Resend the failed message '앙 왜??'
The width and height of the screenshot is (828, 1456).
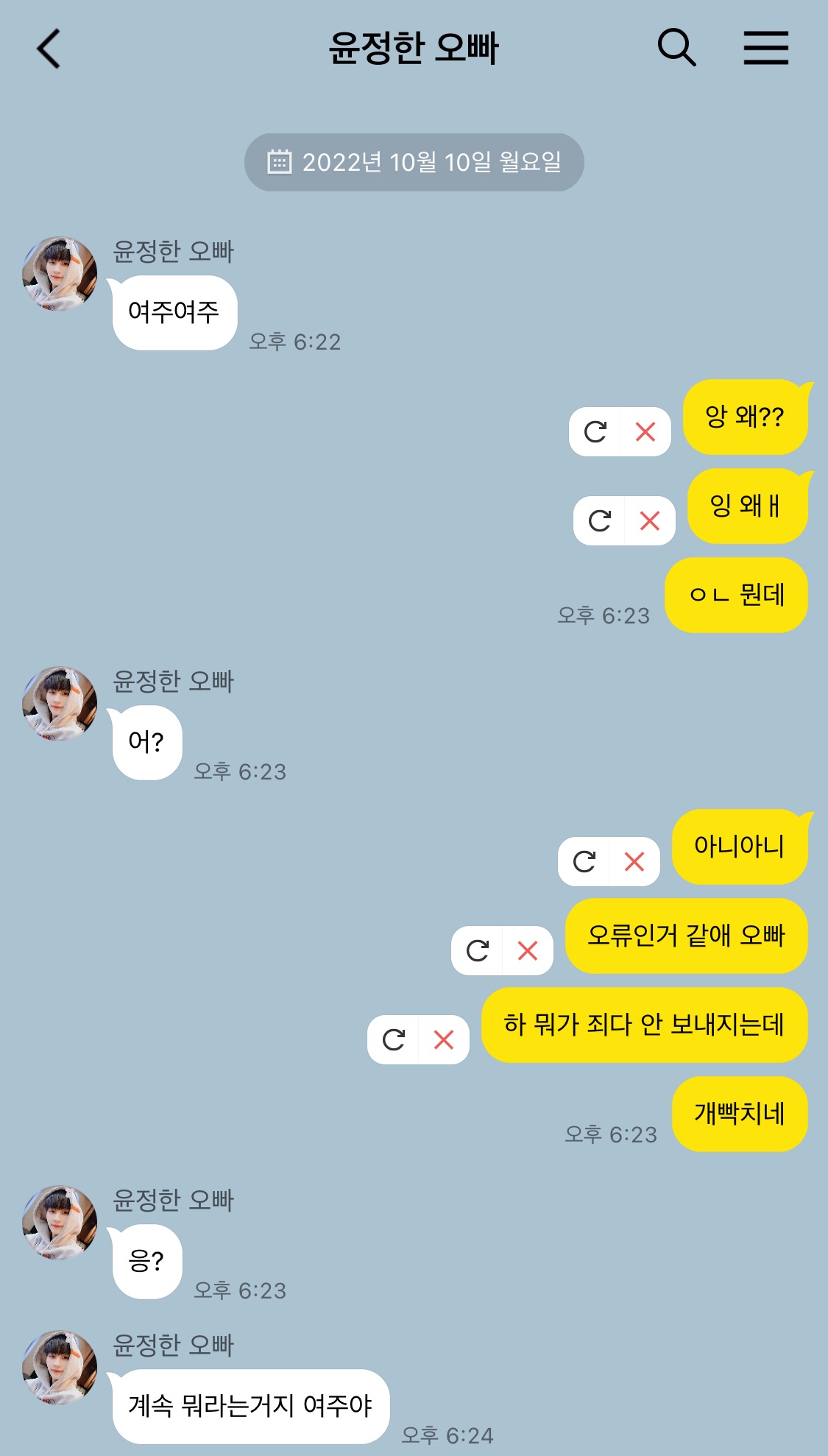[x=595, y=431]
